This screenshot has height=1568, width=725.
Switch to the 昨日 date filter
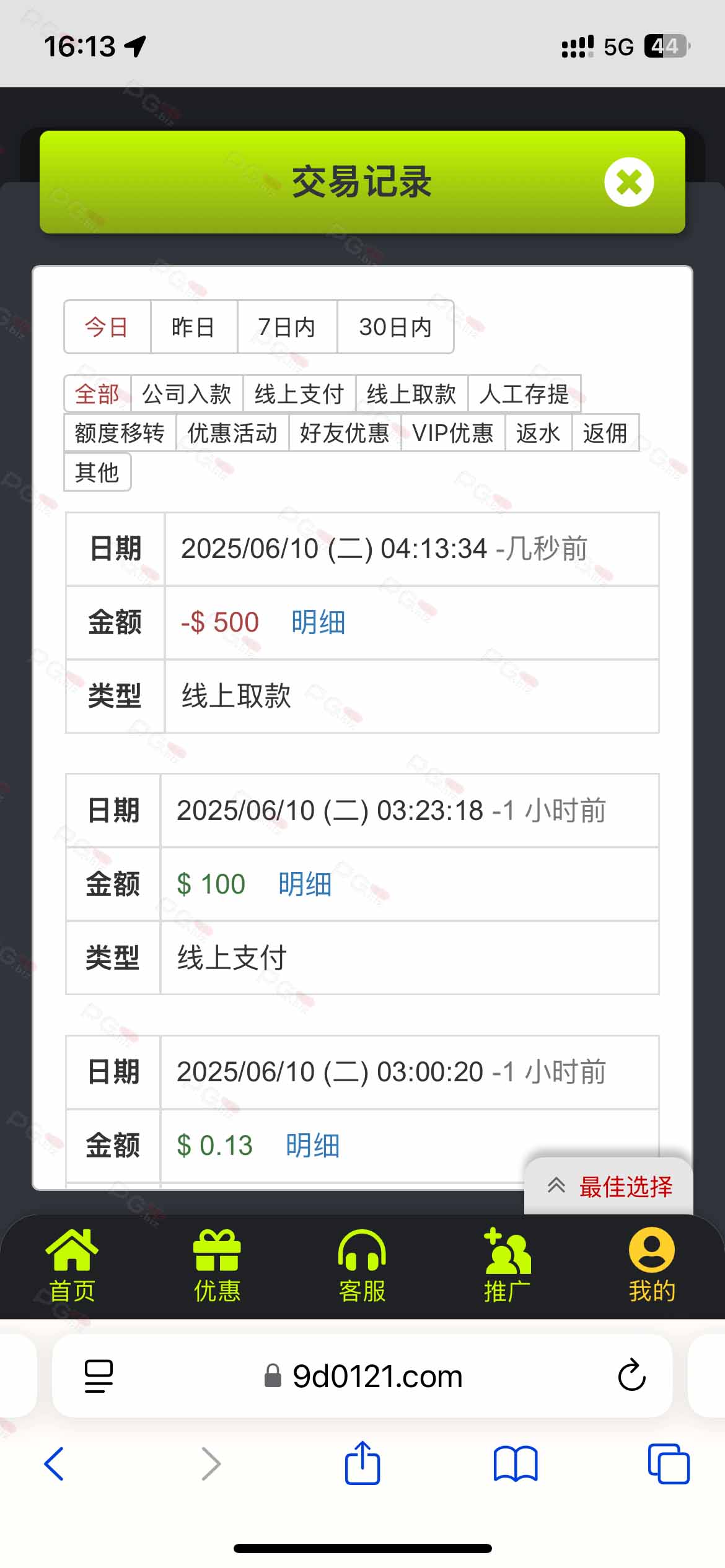pos(194,327)
